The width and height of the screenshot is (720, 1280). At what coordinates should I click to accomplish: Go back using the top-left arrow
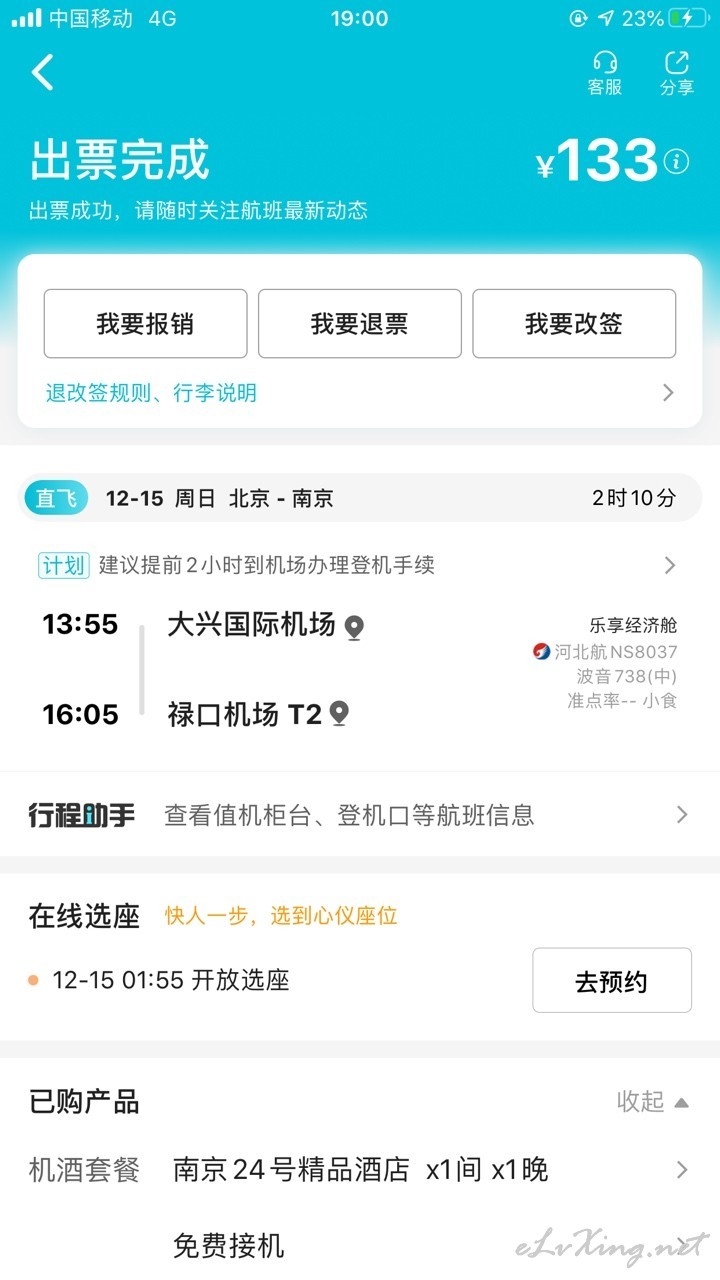42,72
